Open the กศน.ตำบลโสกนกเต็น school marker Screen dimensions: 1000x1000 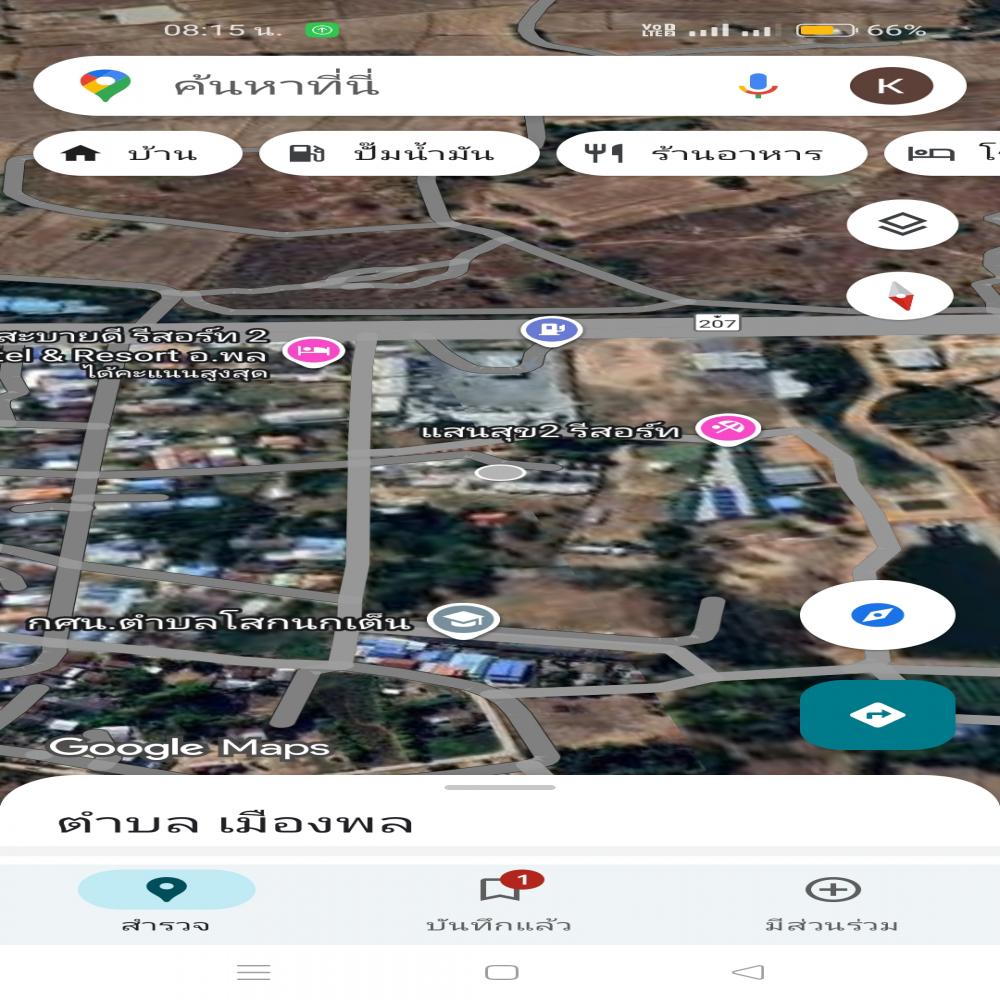click(463, 620)
